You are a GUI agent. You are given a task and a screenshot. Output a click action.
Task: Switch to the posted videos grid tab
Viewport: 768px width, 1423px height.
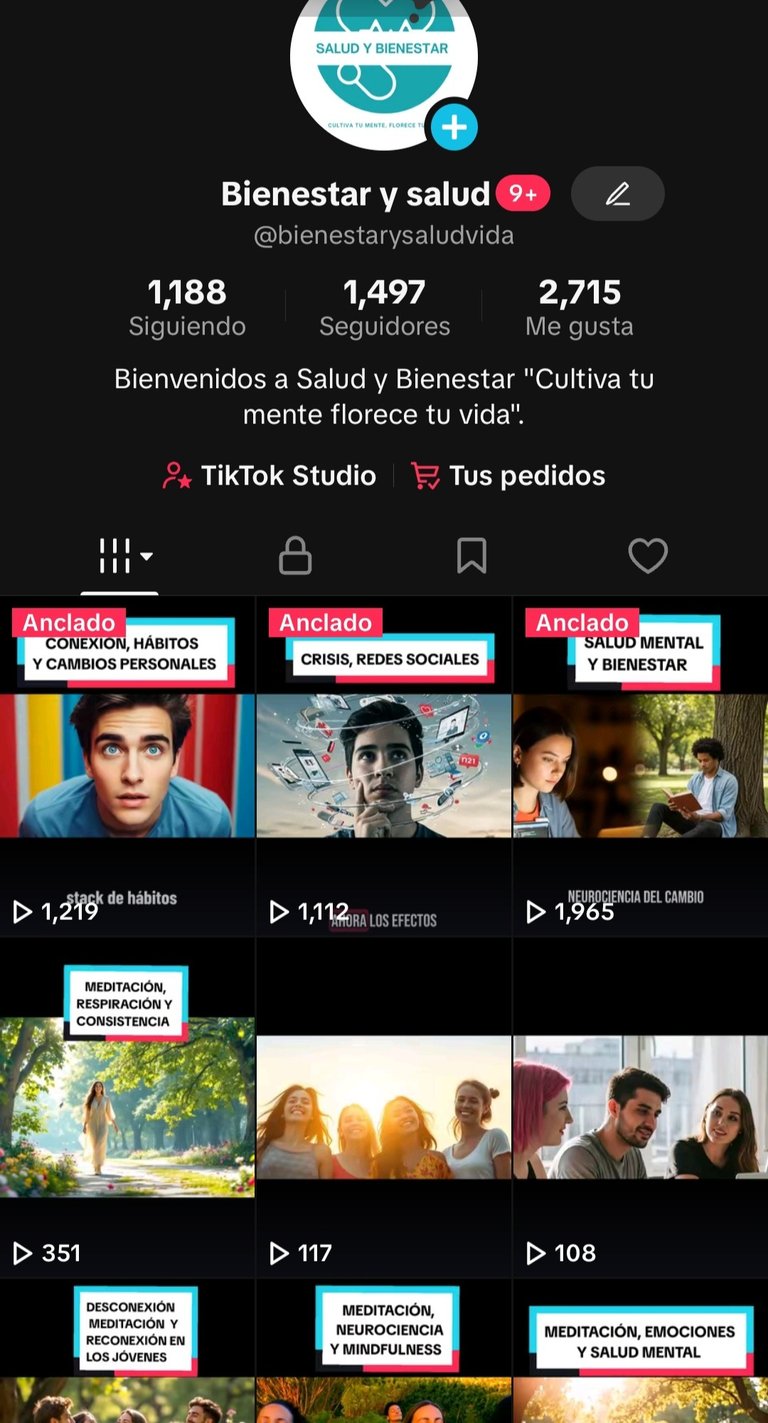(x=123, y=556)
